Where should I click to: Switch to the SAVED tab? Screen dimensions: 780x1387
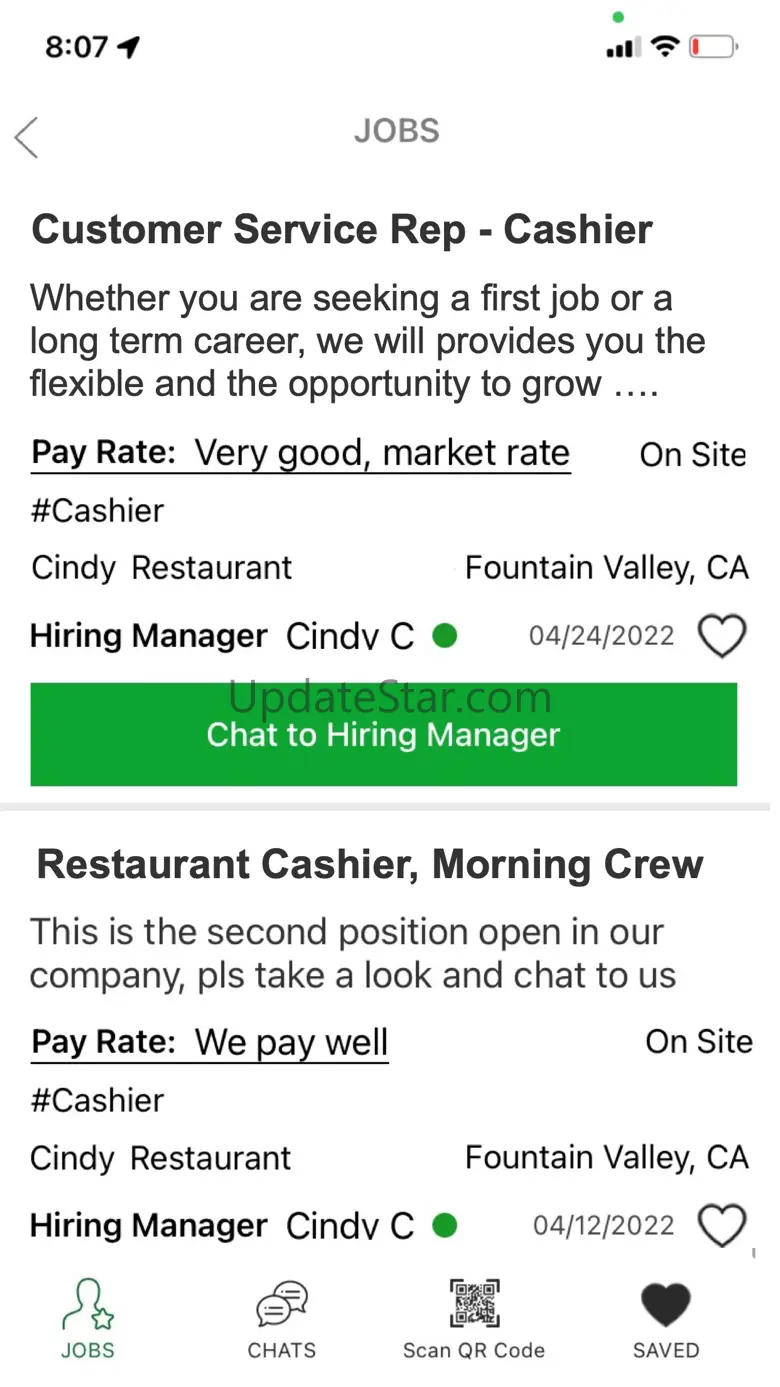click(x=666, y=1319)
